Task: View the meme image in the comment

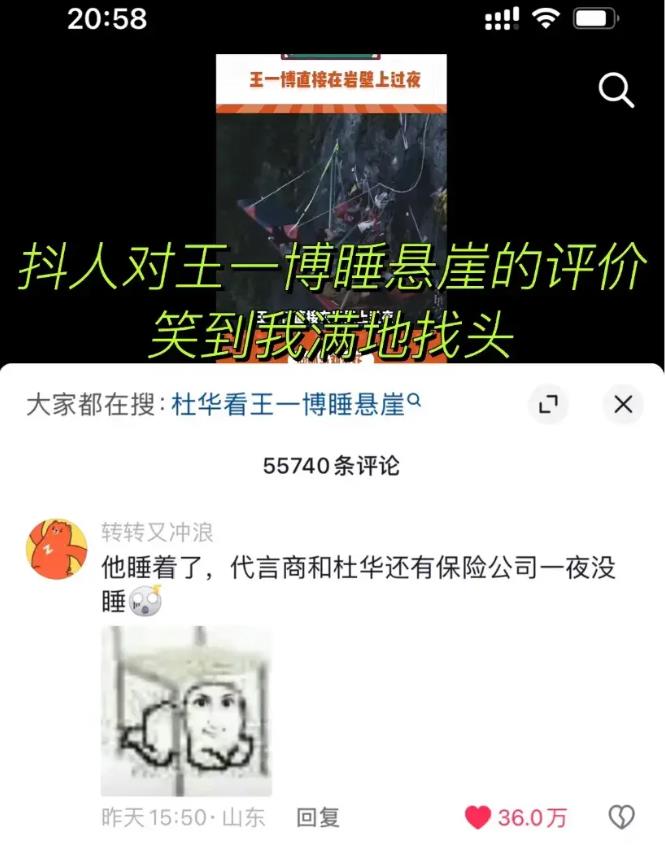Action: [186, 711]
